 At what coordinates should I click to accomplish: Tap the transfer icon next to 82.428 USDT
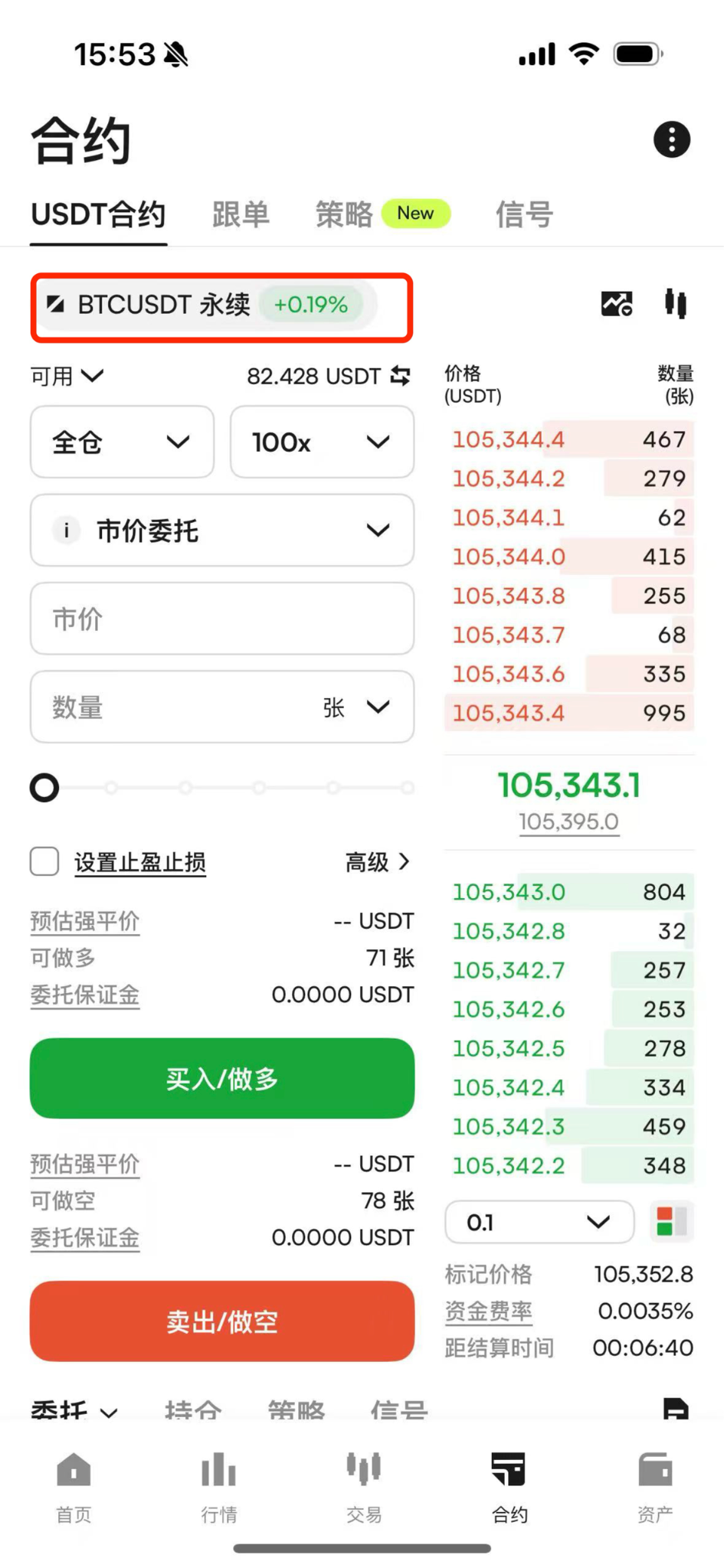[x=401, y=376]
